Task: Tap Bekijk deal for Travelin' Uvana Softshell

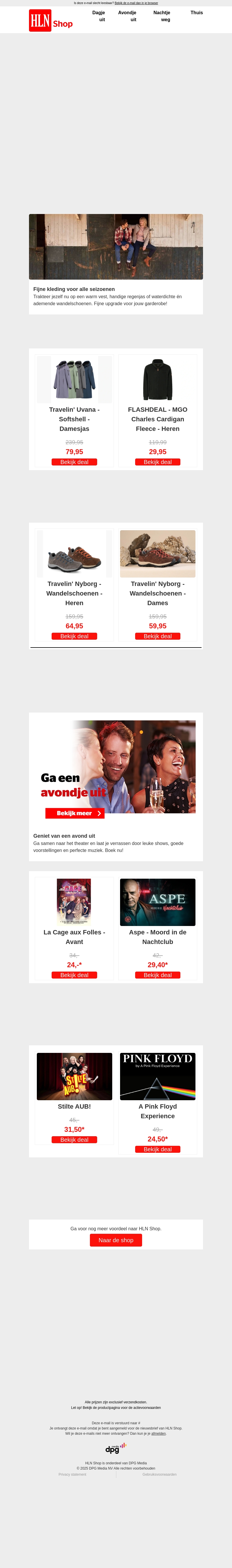Action: [x=74, y=462]
